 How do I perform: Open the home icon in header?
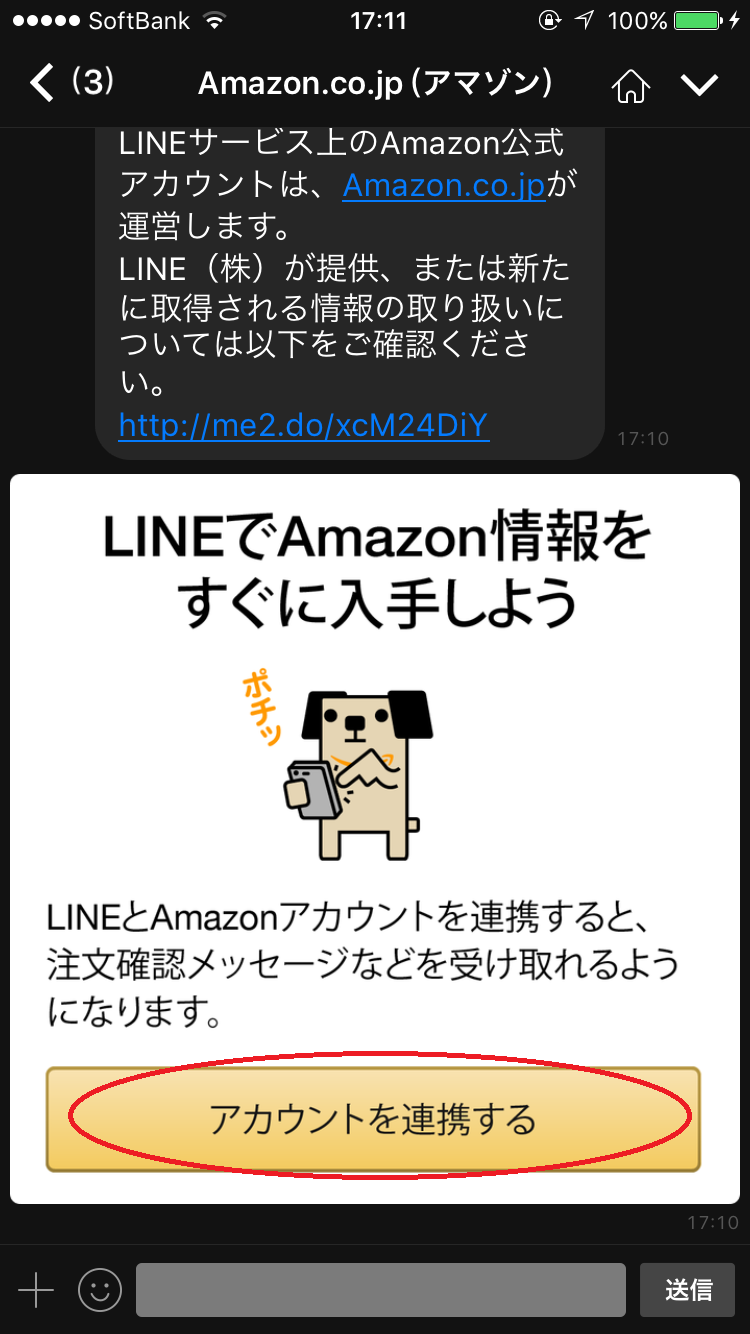click(630, 85)
